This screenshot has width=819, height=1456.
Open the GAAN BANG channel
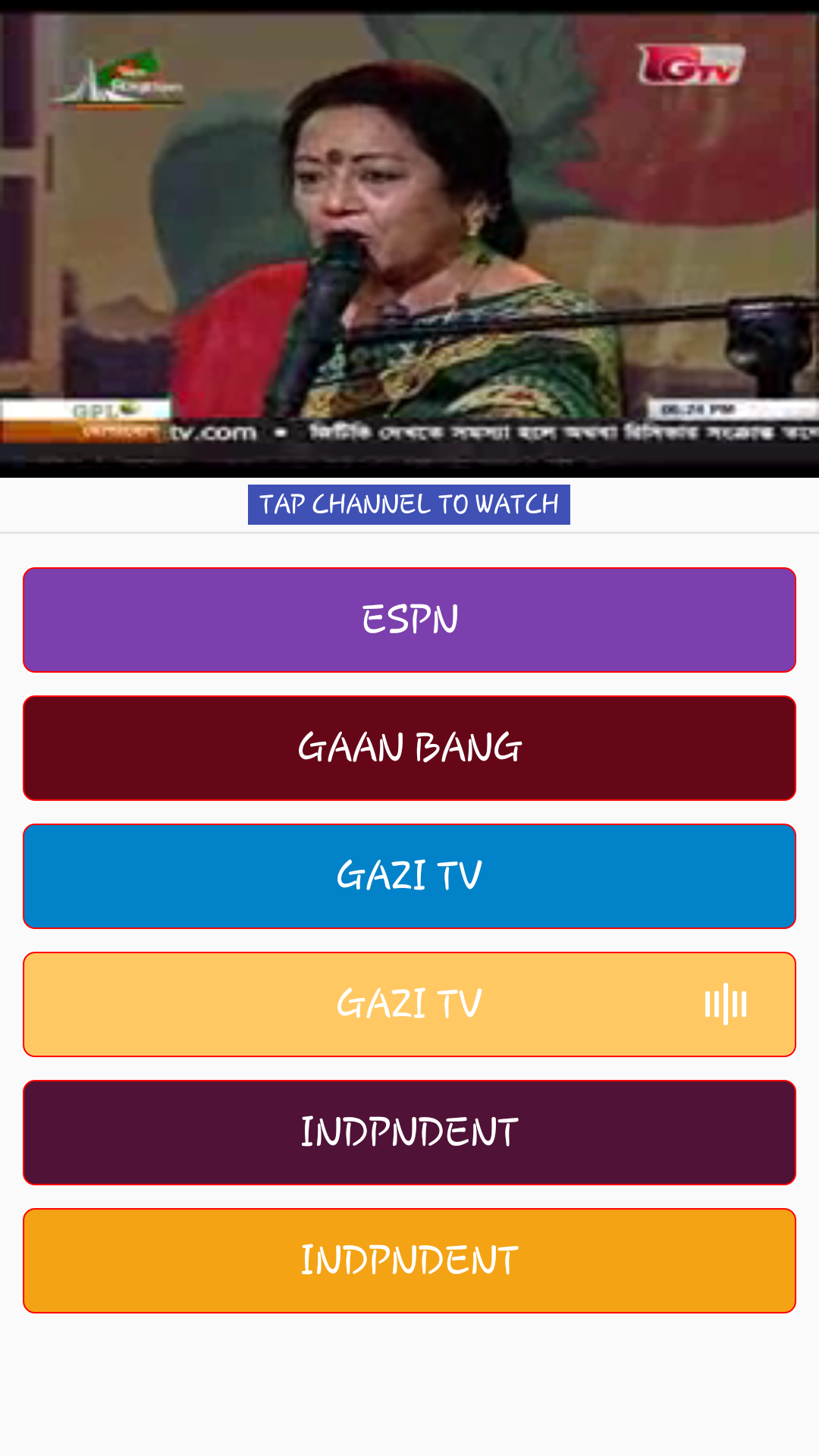[409, 748]
